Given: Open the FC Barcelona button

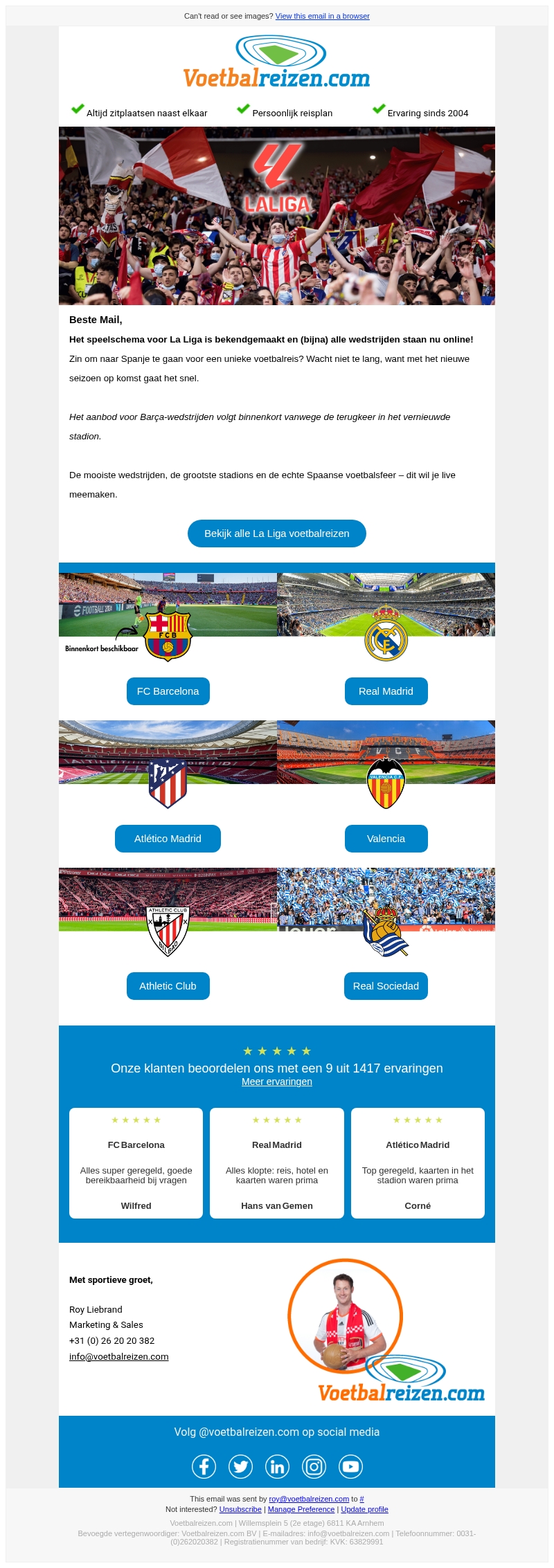Looking at the screenshot, I should 168,691.
